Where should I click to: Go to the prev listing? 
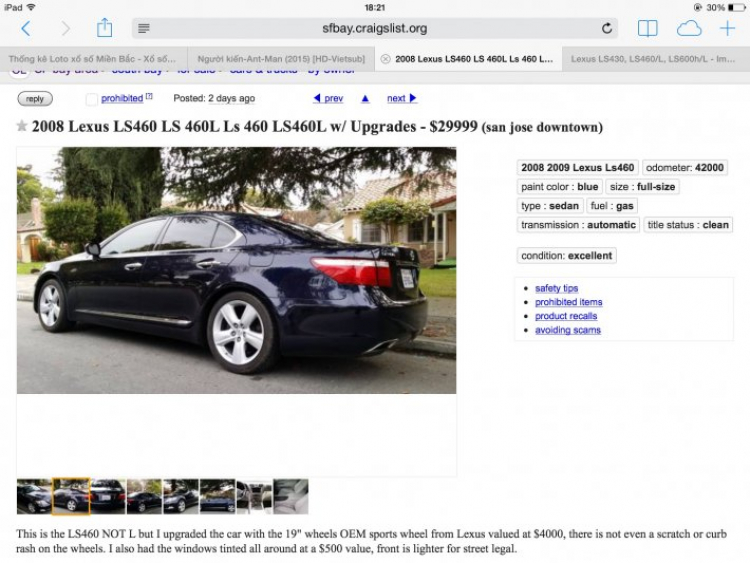(x=328, y=99)
